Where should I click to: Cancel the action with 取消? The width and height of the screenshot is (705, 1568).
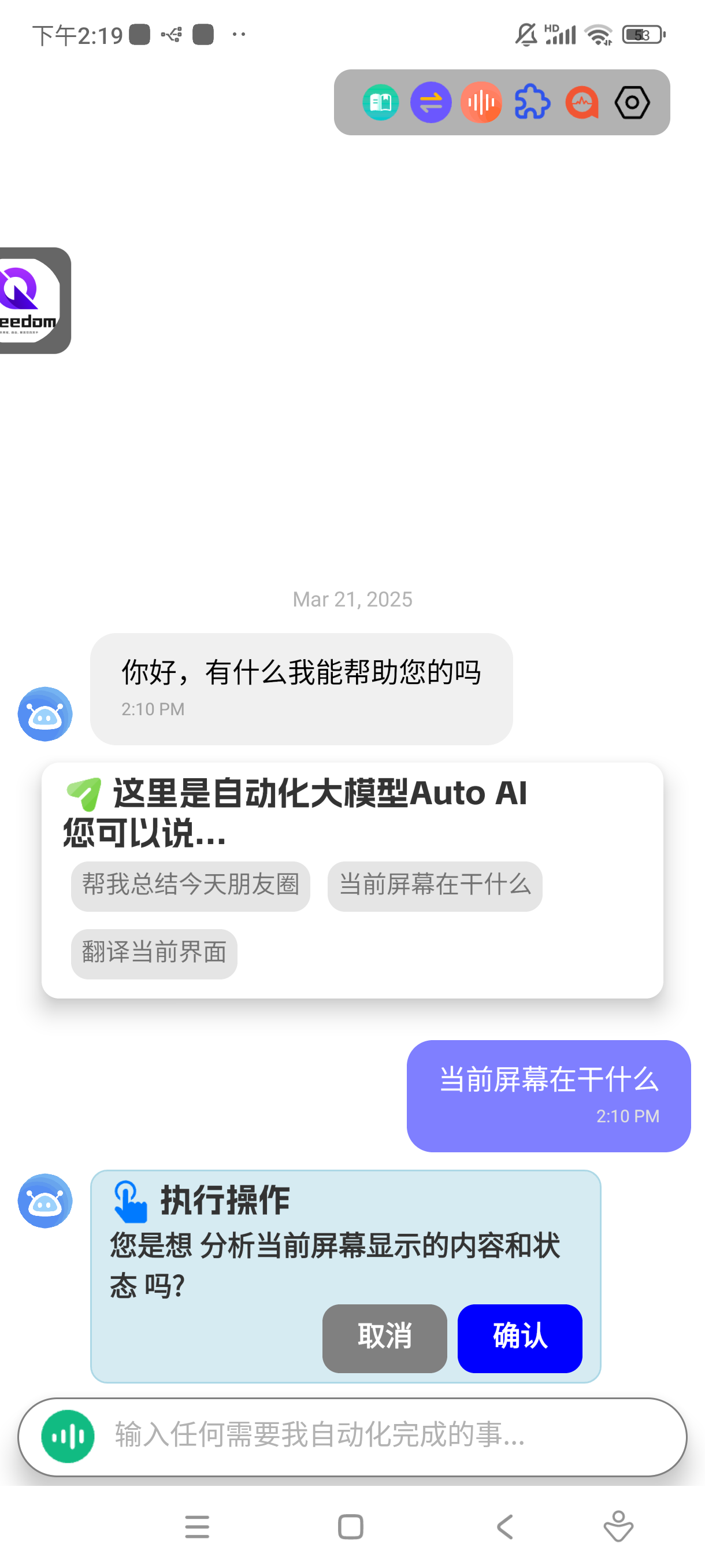(384, 1337)
